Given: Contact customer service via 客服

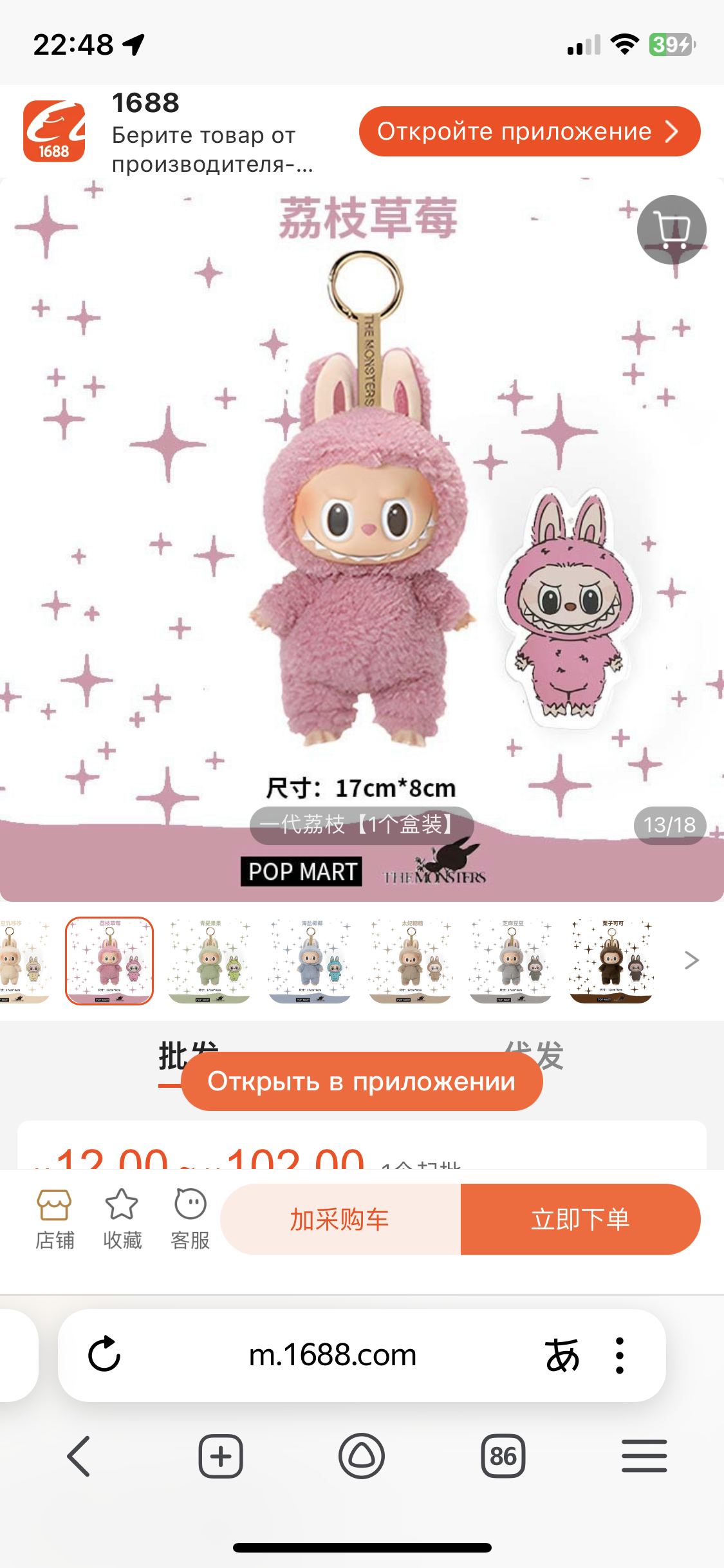Looking at the screenshot, I should (190, 1219).
